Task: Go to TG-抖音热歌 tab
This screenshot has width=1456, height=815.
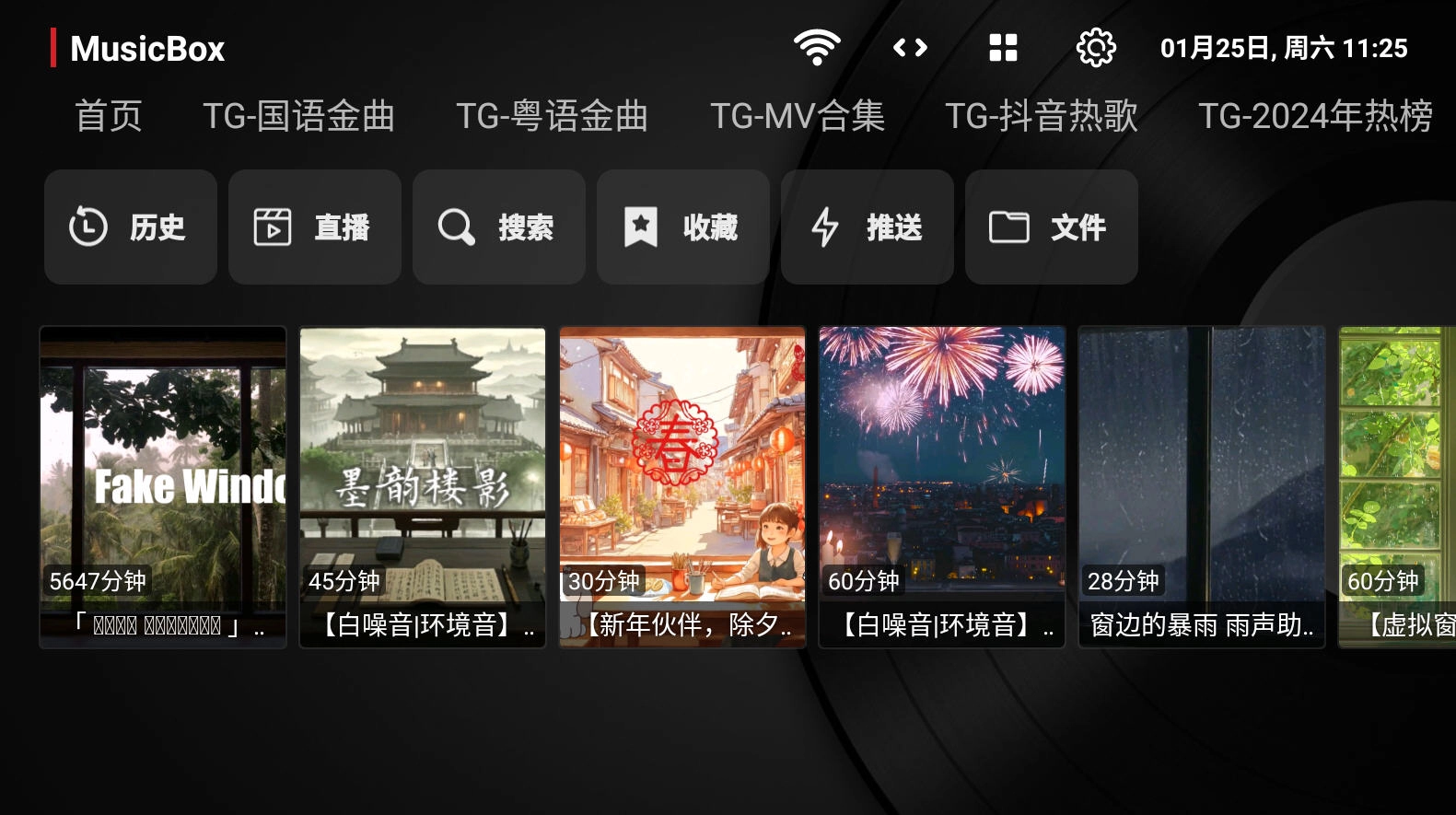Action: (1041, 116)
